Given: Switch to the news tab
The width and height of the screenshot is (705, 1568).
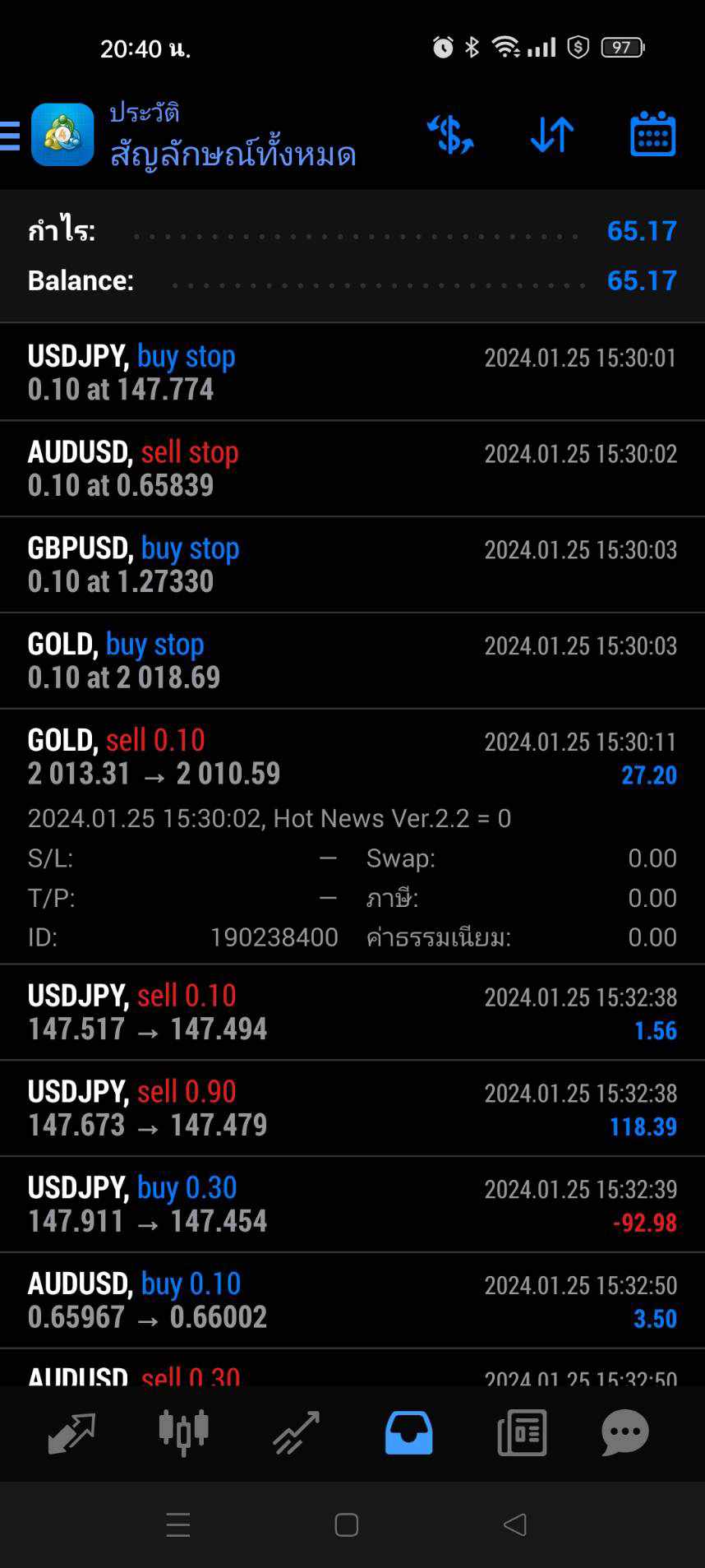Looking at the screenshot, I should pos(522,1433).
